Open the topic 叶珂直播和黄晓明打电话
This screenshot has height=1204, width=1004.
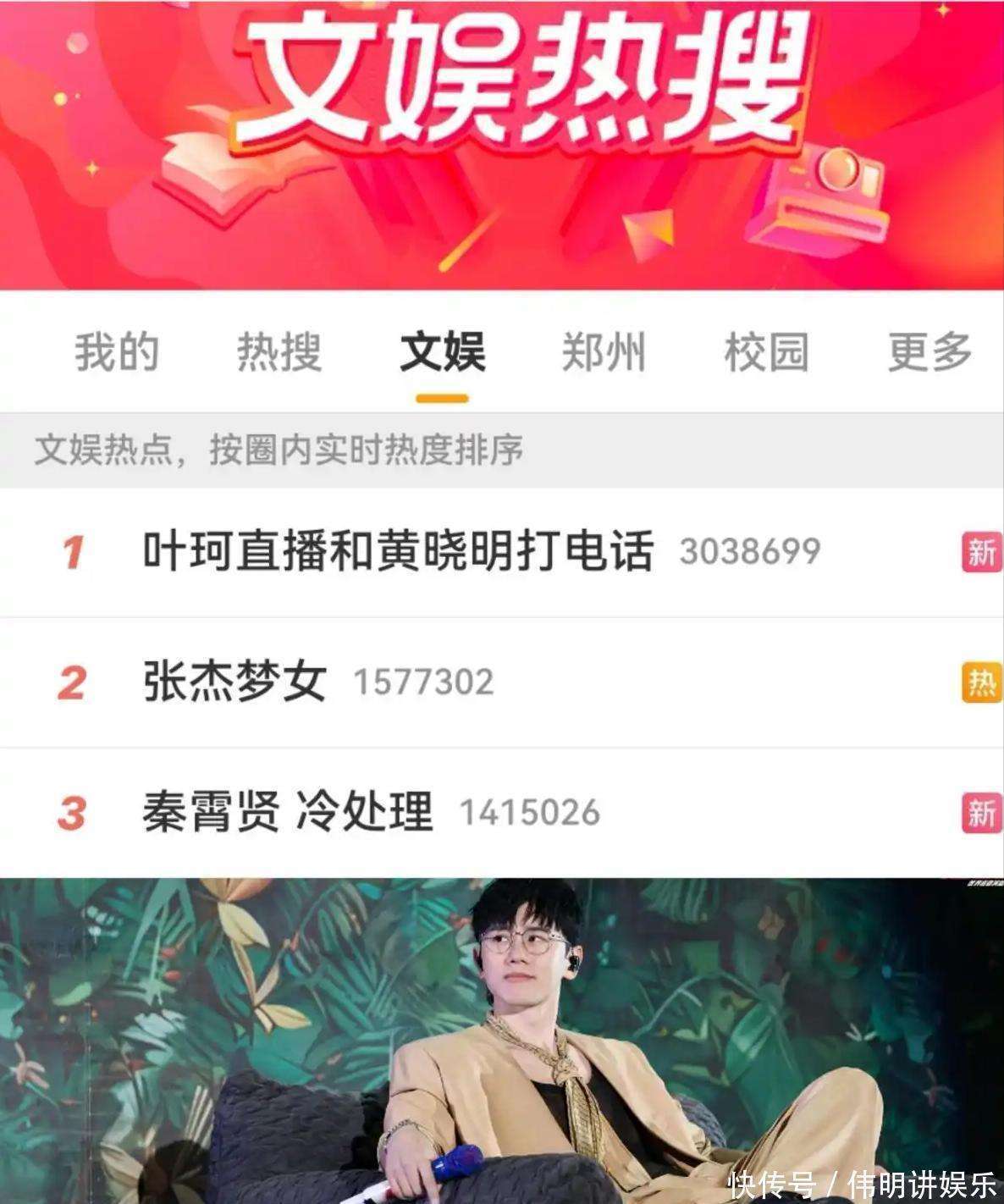click(x=398, y=551)
